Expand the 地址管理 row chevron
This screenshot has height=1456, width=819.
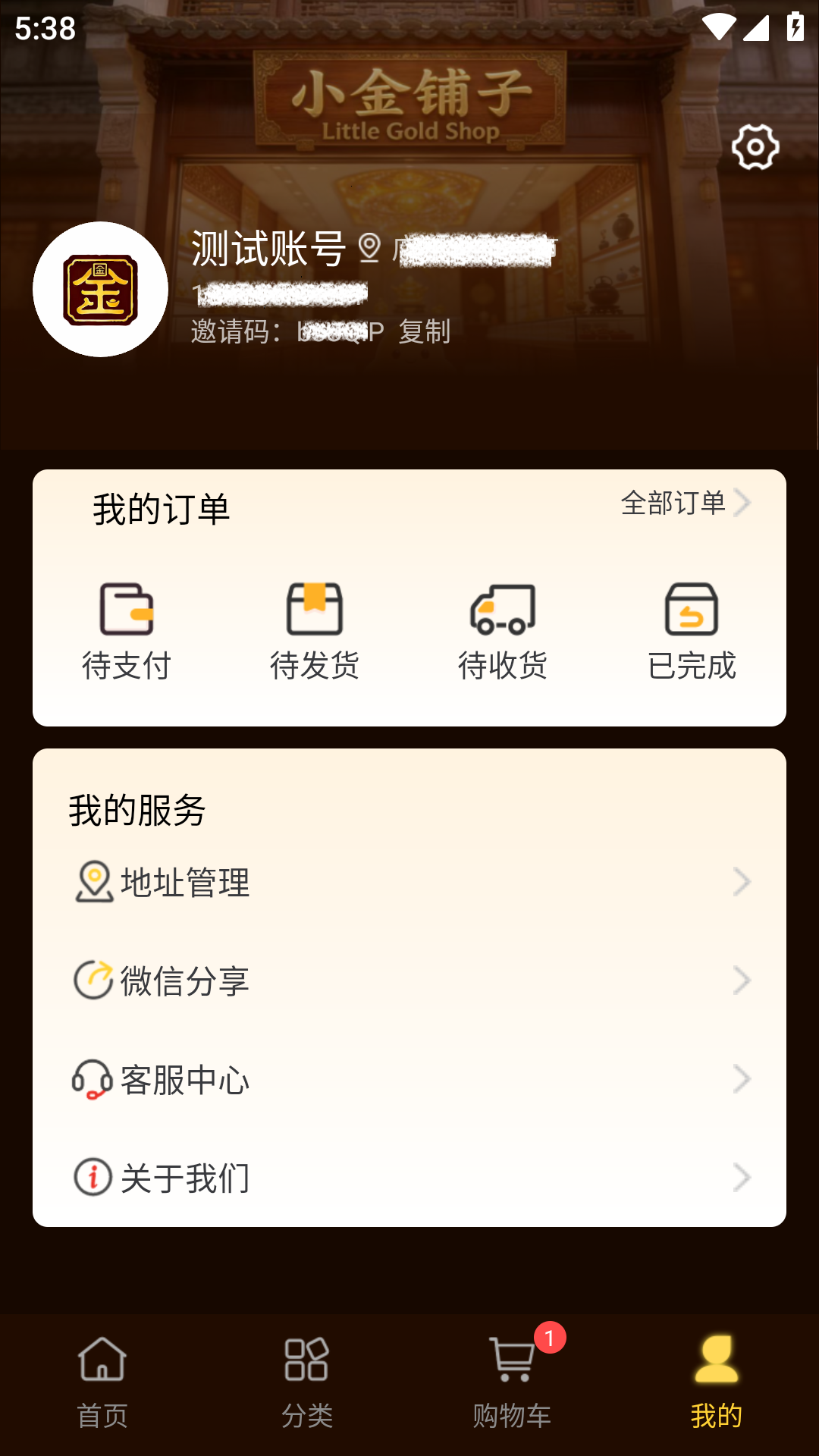click(739, 882)
